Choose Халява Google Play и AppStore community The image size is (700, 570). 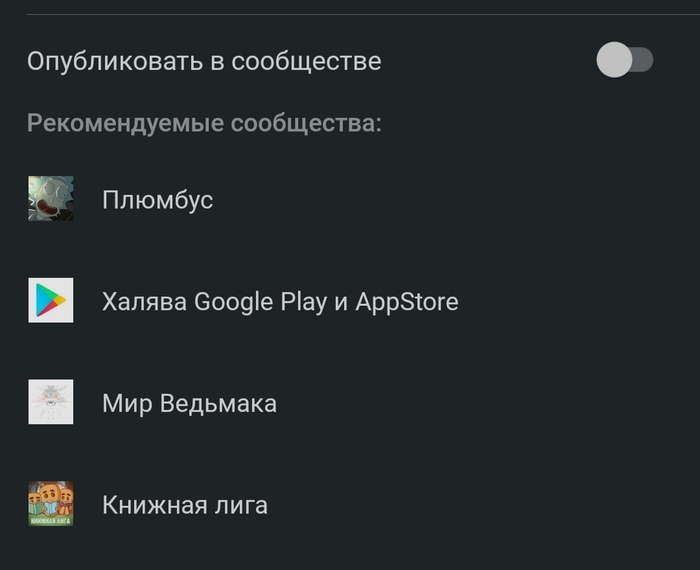click(x=279, y=301)
